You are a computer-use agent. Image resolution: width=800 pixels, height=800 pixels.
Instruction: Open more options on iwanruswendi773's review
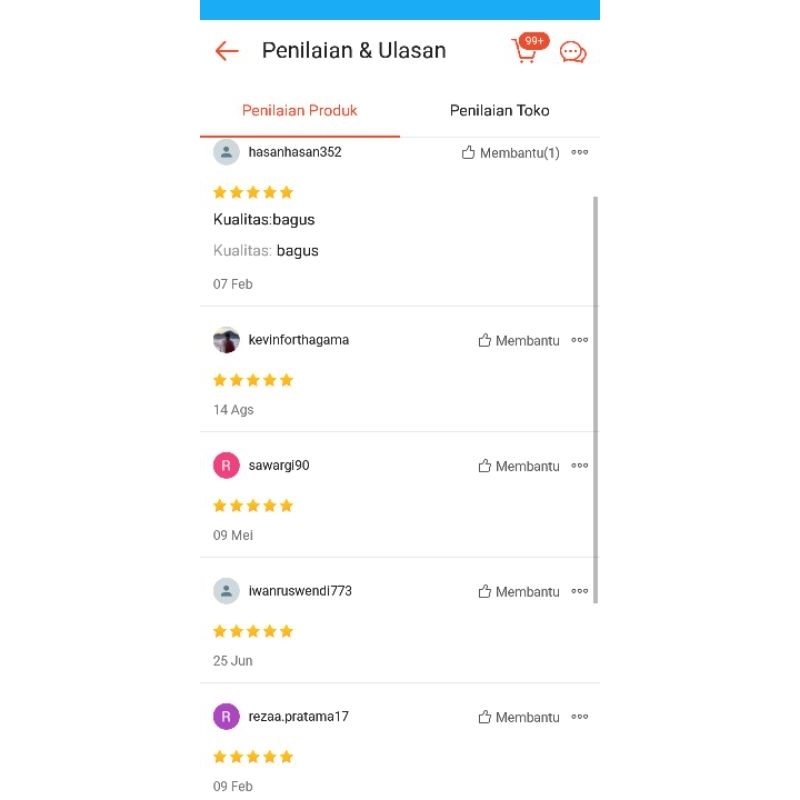580,591
